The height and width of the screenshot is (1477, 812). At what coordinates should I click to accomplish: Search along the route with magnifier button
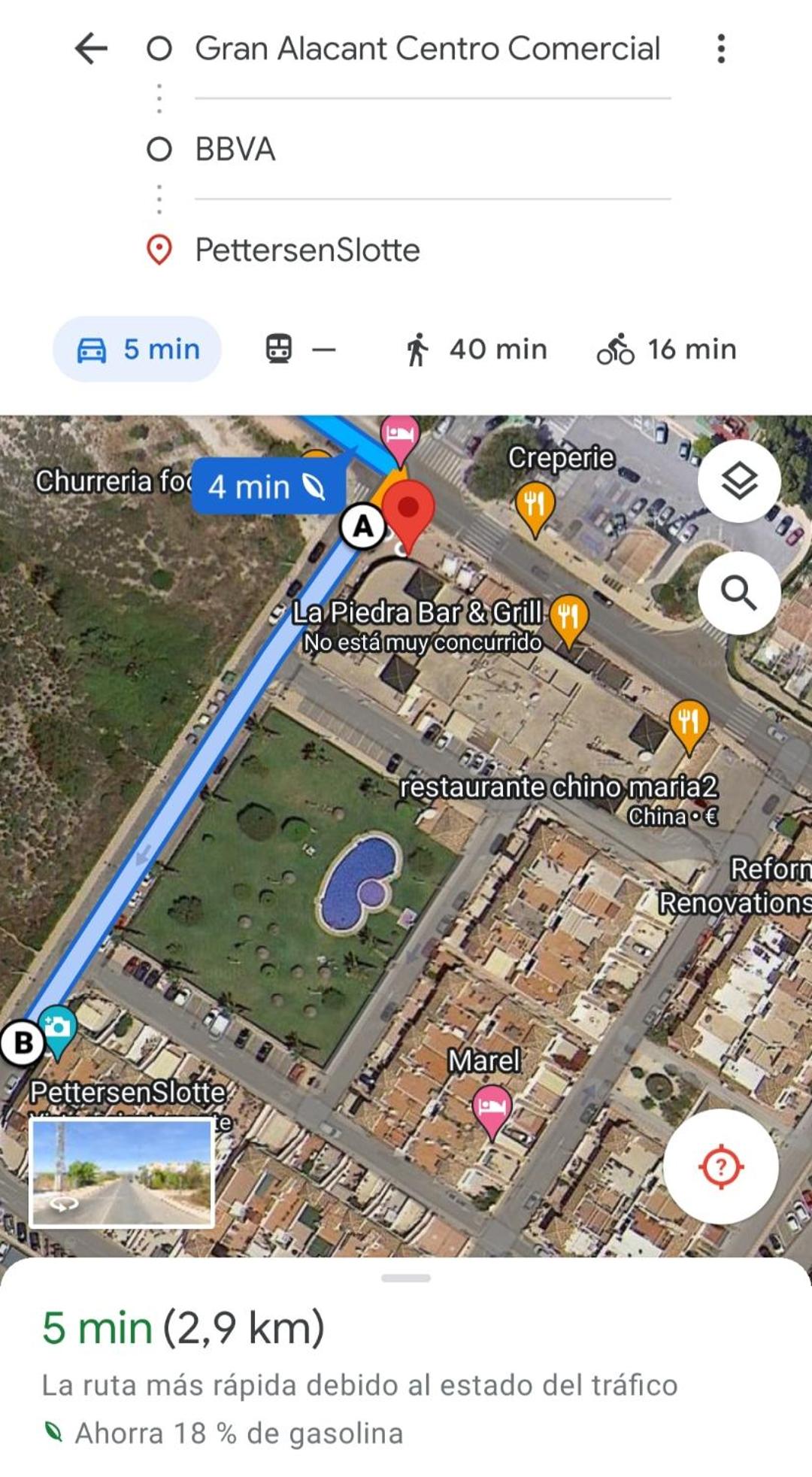click(x=739, y=593)
